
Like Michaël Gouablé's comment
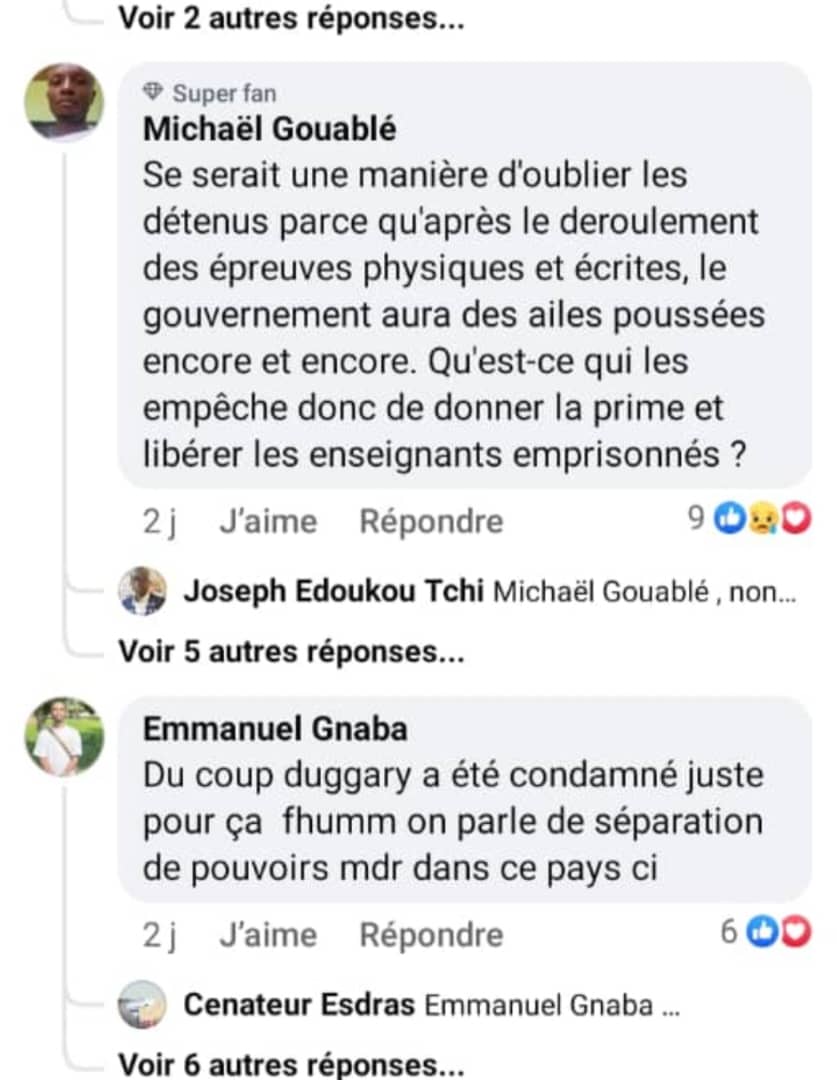(267, 521)
